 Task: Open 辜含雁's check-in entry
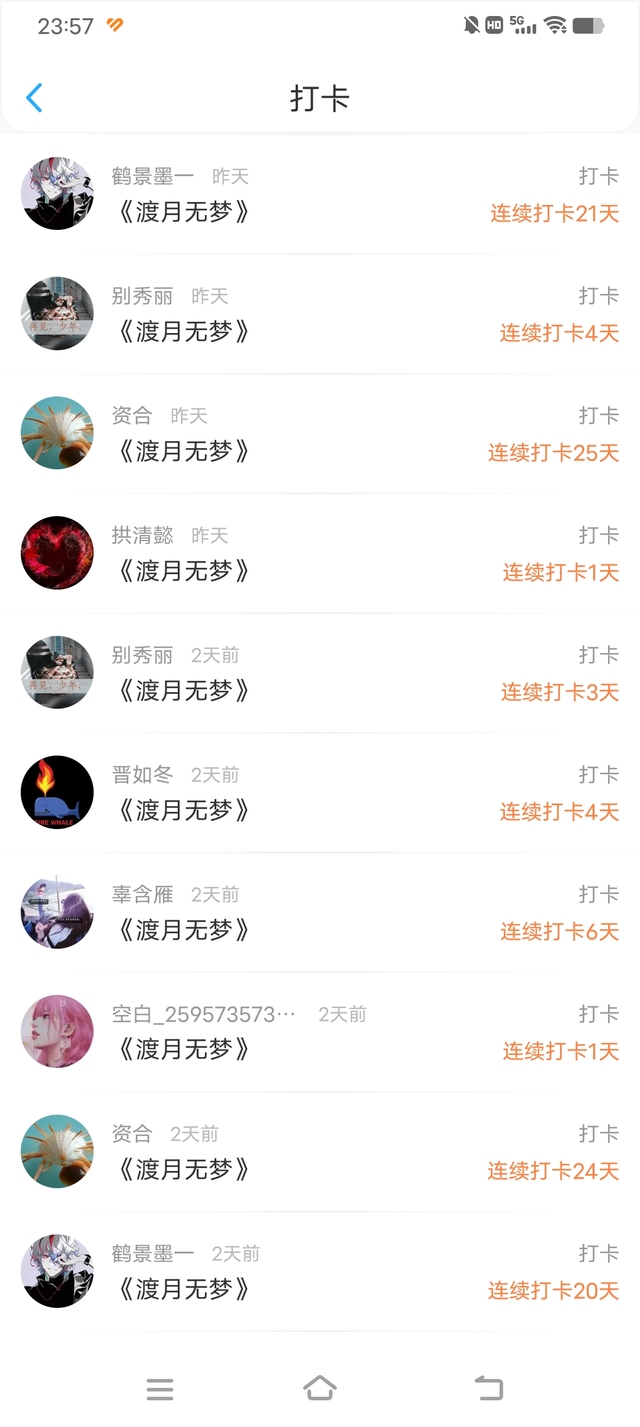(320, 912)
